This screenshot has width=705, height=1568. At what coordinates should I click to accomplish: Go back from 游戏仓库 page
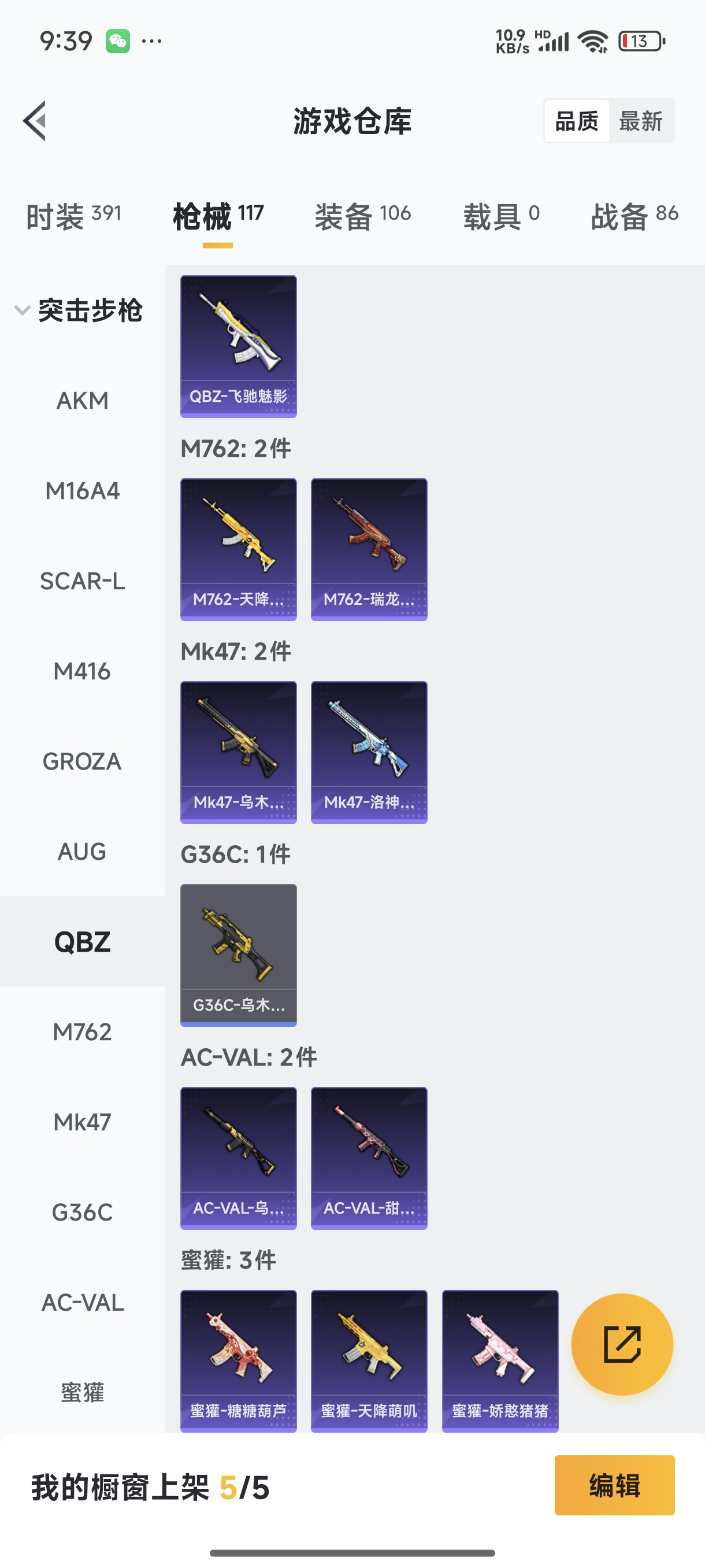point(35,120)
